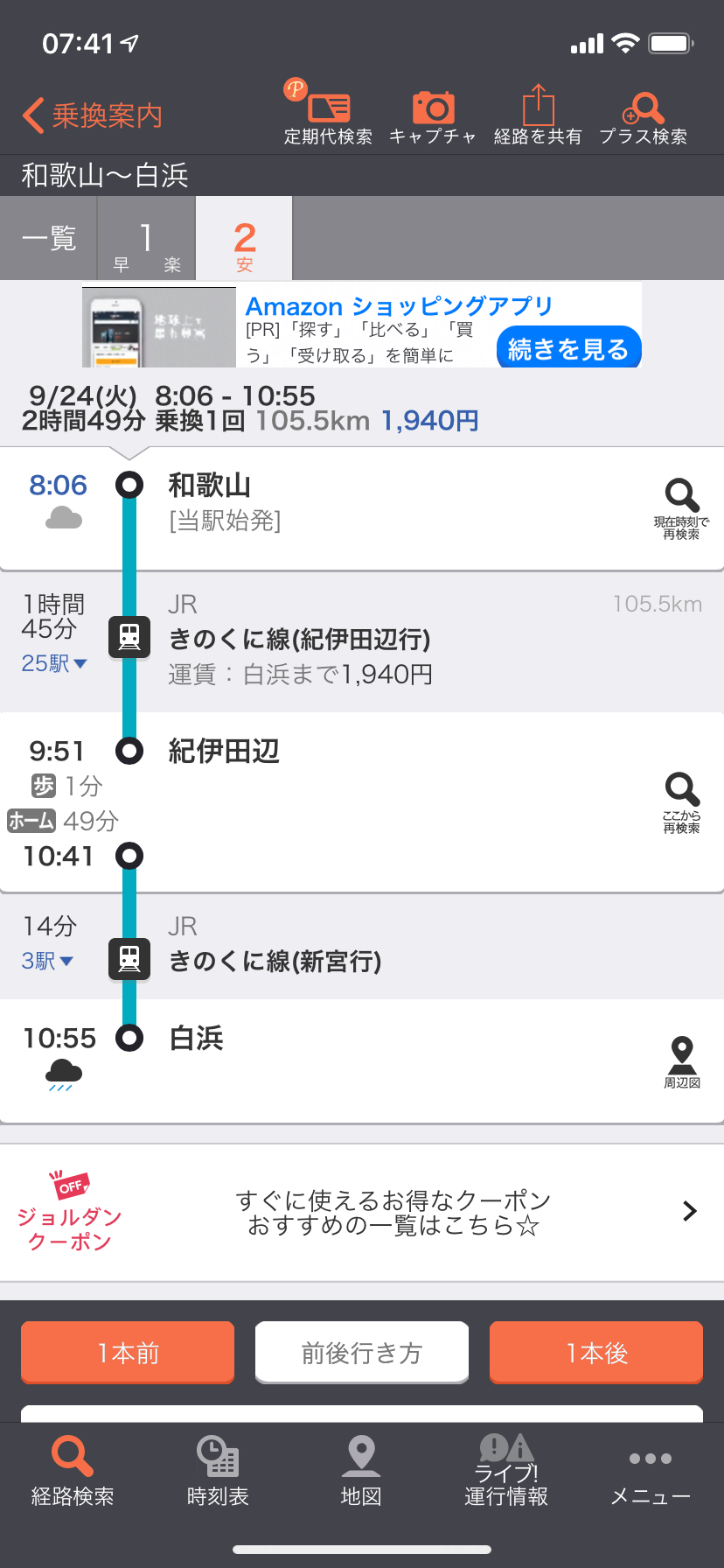This screenshot has height=1568, width=724.
Task: Tap 続きを見る on the Amazon ad
Action: [x=568, y=349]
